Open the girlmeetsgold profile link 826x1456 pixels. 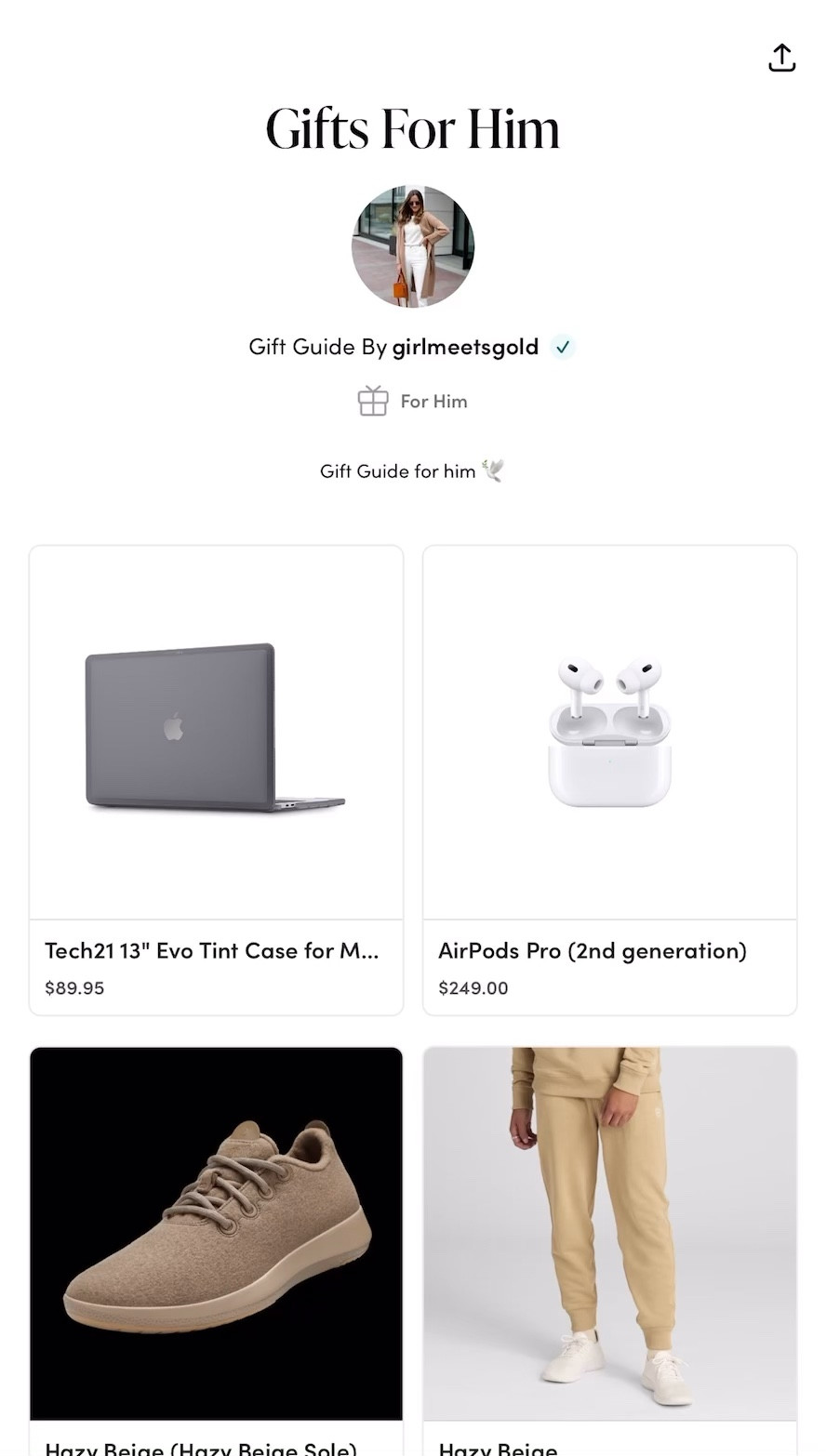coord(465,346)
